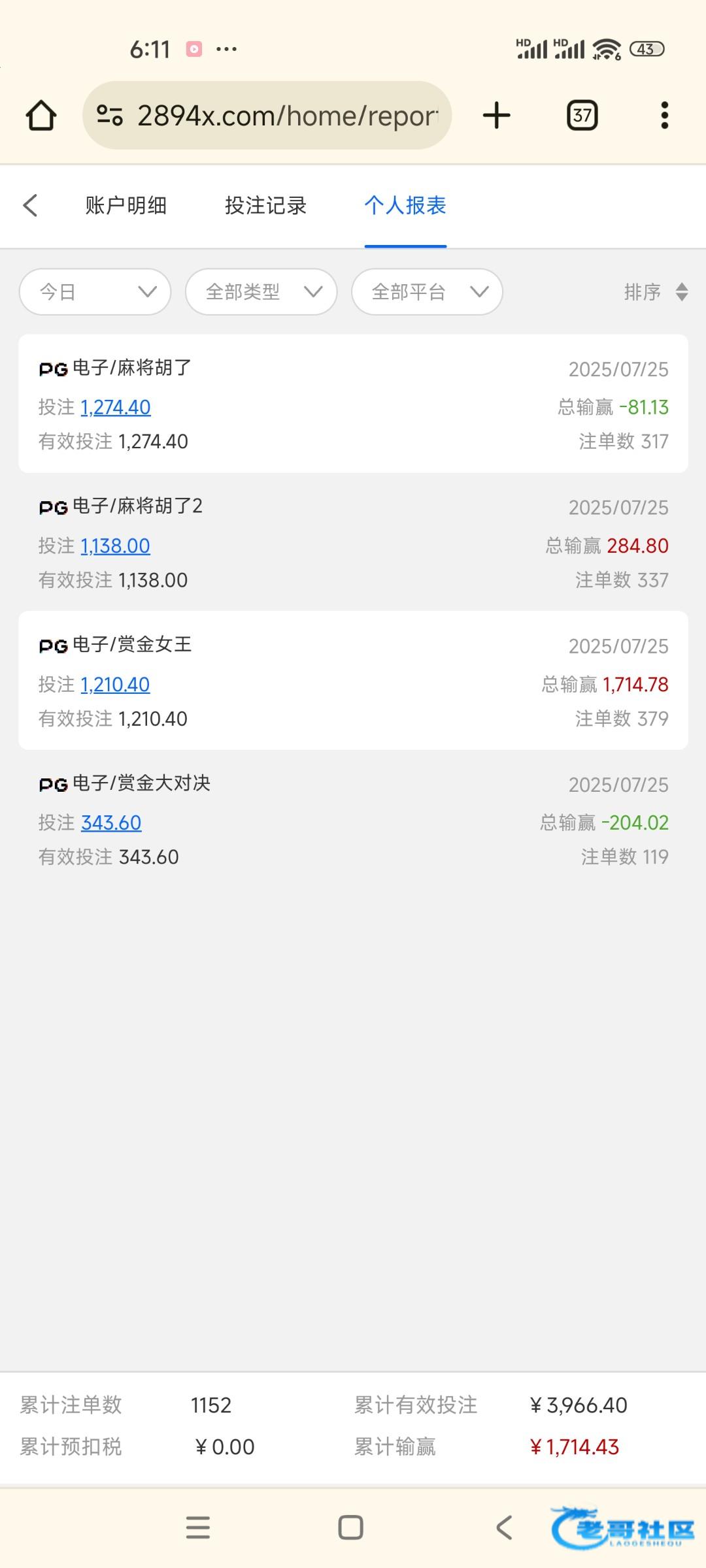Expand the 全部平台 dropdown
This screenshot has width=706, height=1568.
click(427, 291)
